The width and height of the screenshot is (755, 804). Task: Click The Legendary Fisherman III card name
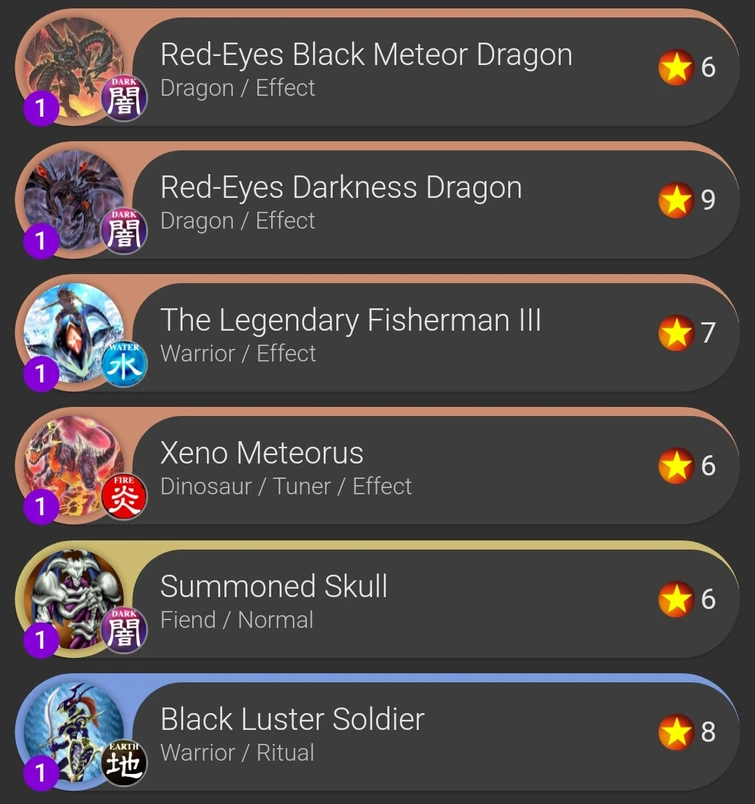pyautogui.click(x=352, y=322)
